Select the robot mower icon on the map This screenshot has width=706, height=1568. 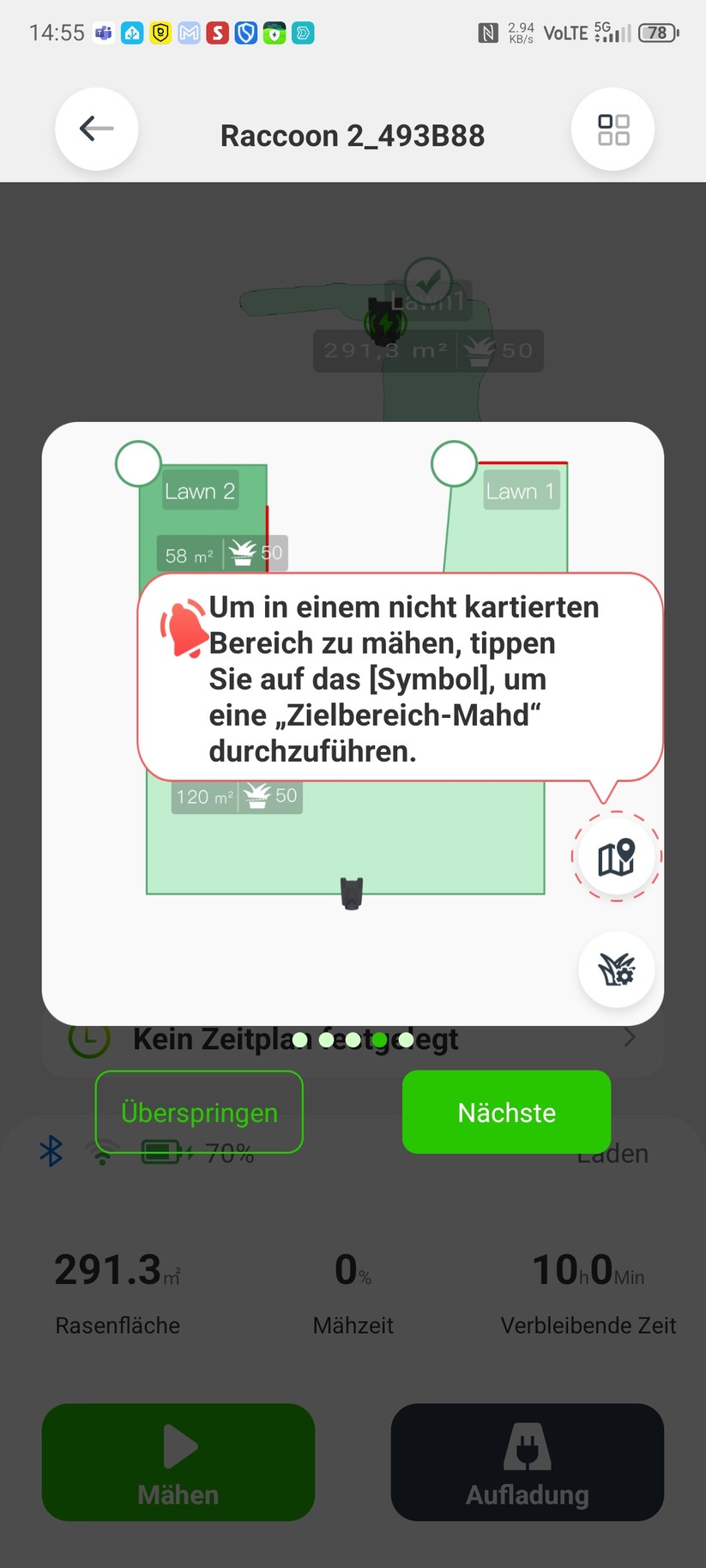point(351,892)
